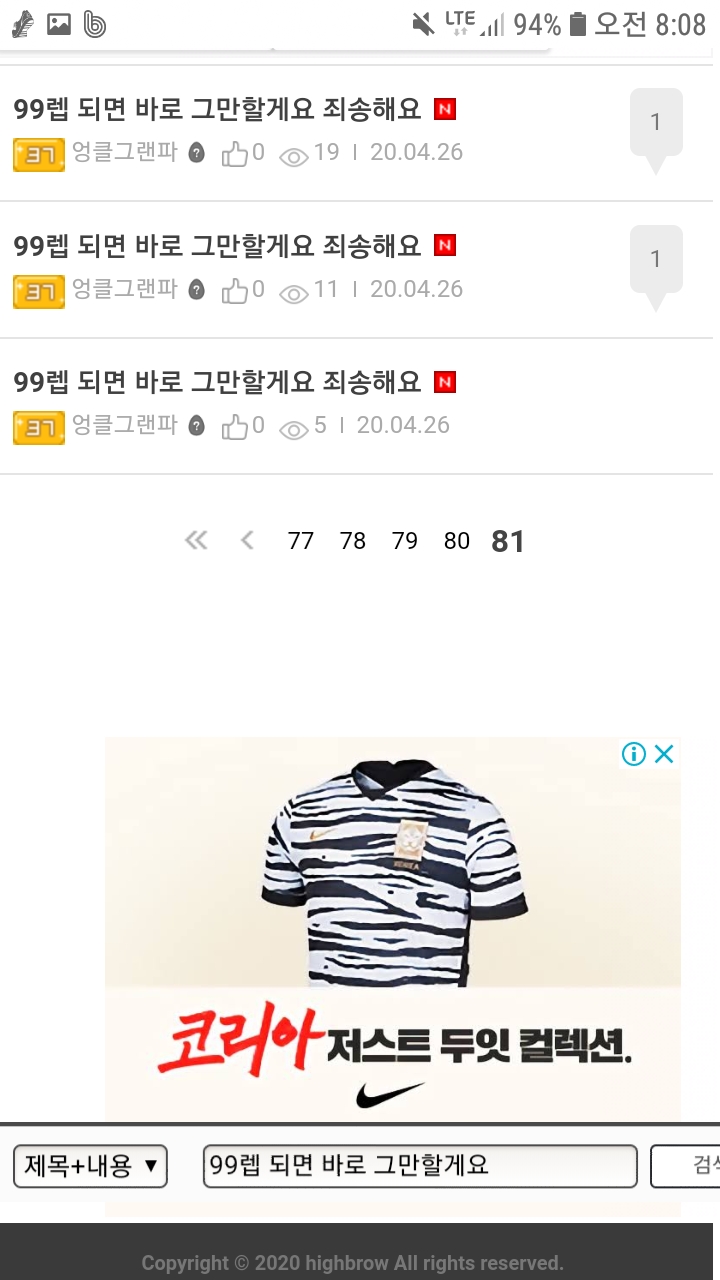Edit the search keyword field
The height and width of the screenshot is (1280, 720).
[420, 1166]
